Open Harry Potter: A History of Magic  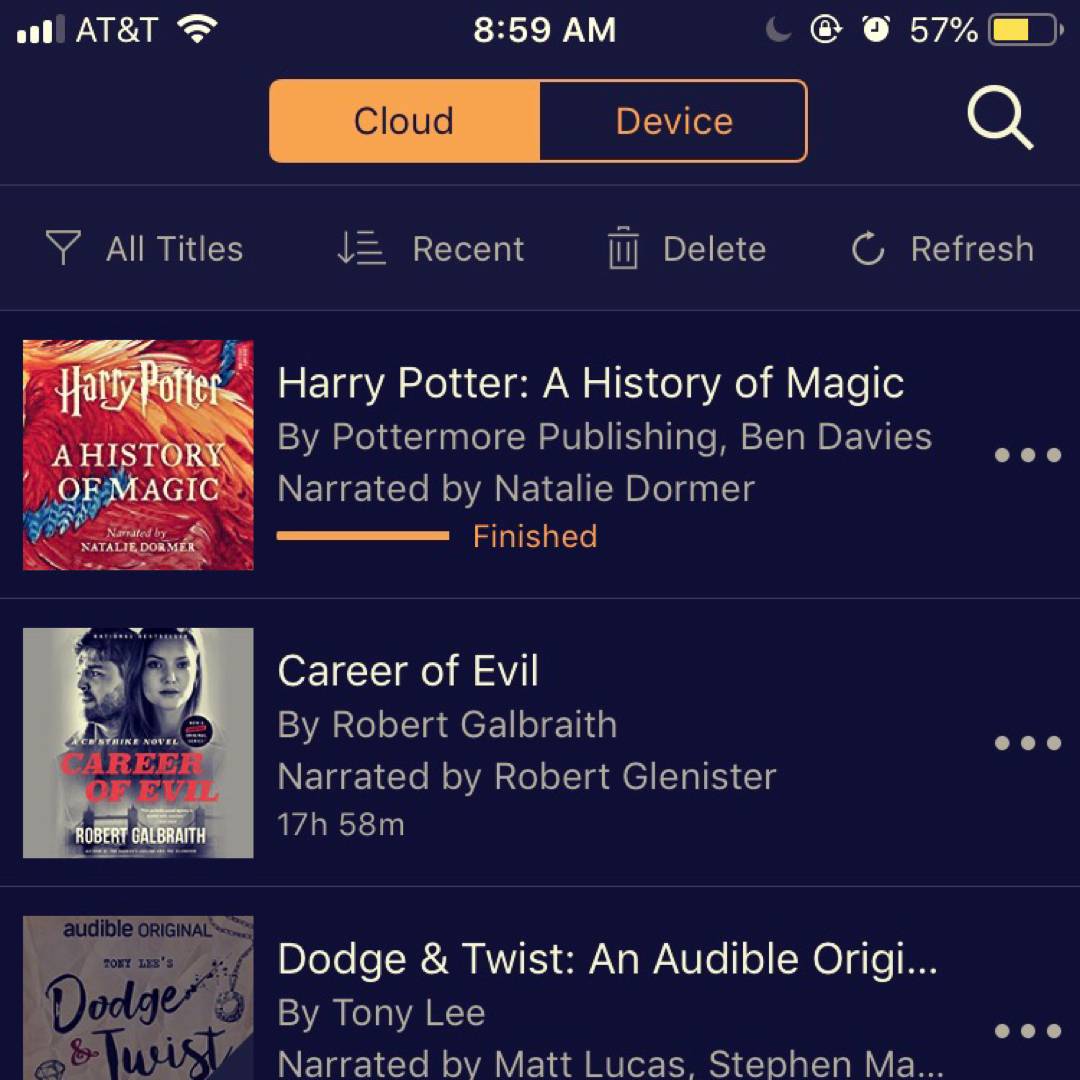pos(590,384)
